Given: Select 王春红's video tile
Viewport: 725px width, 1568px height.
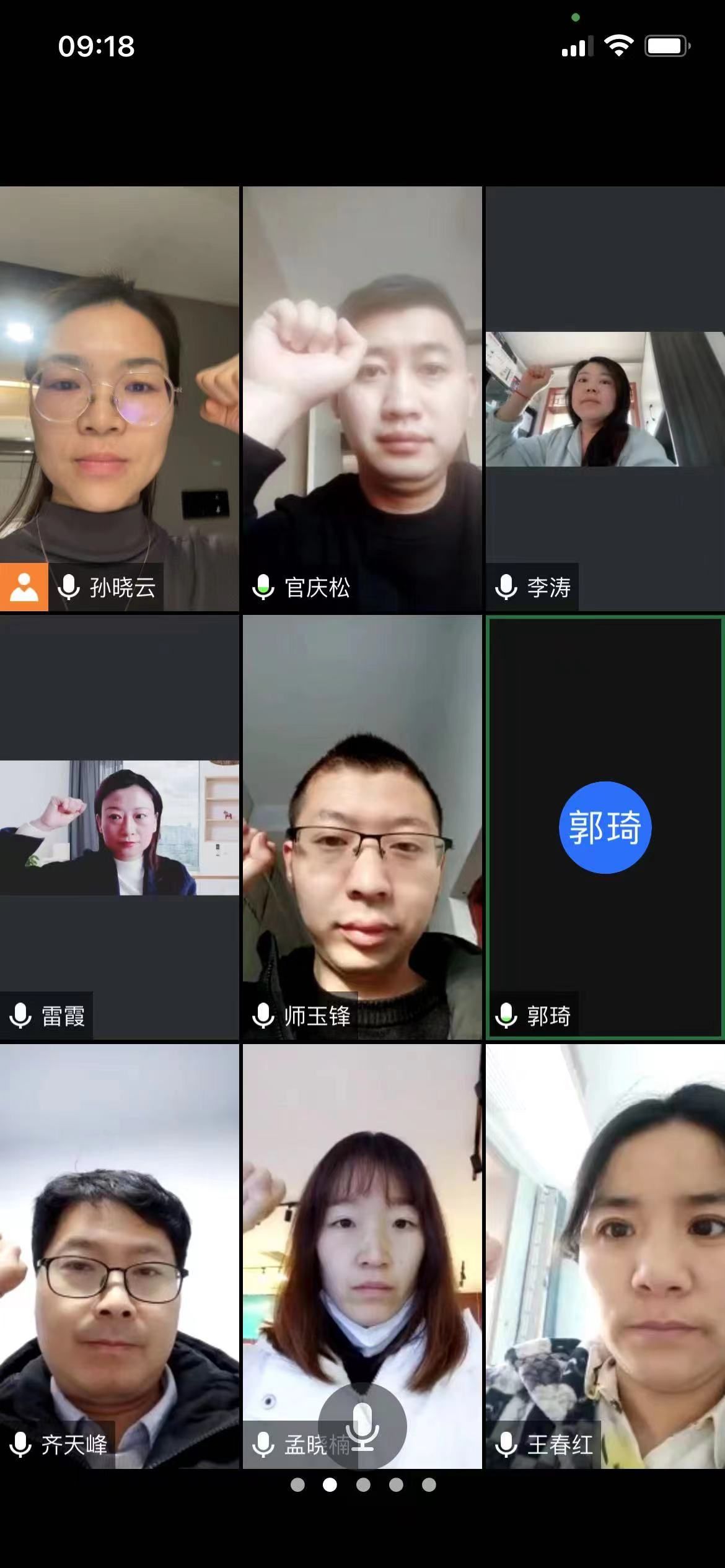Looking at the screenshot, I should (605, 1256).
